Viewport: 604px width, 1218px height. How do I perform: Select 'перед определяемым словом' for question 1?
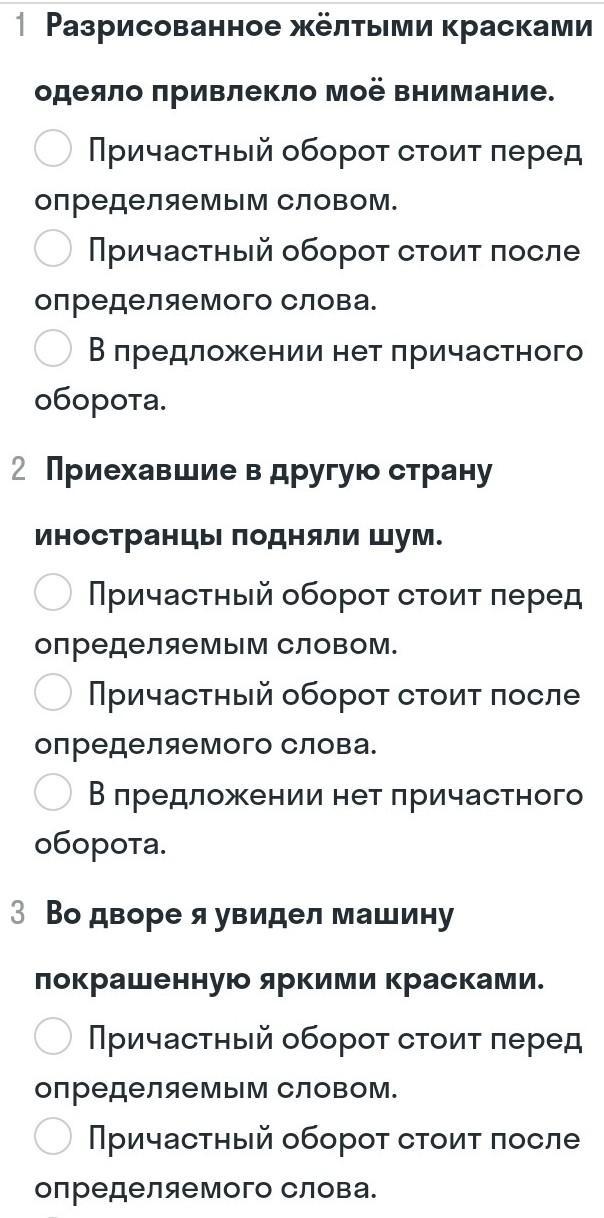tap(52, 150)
